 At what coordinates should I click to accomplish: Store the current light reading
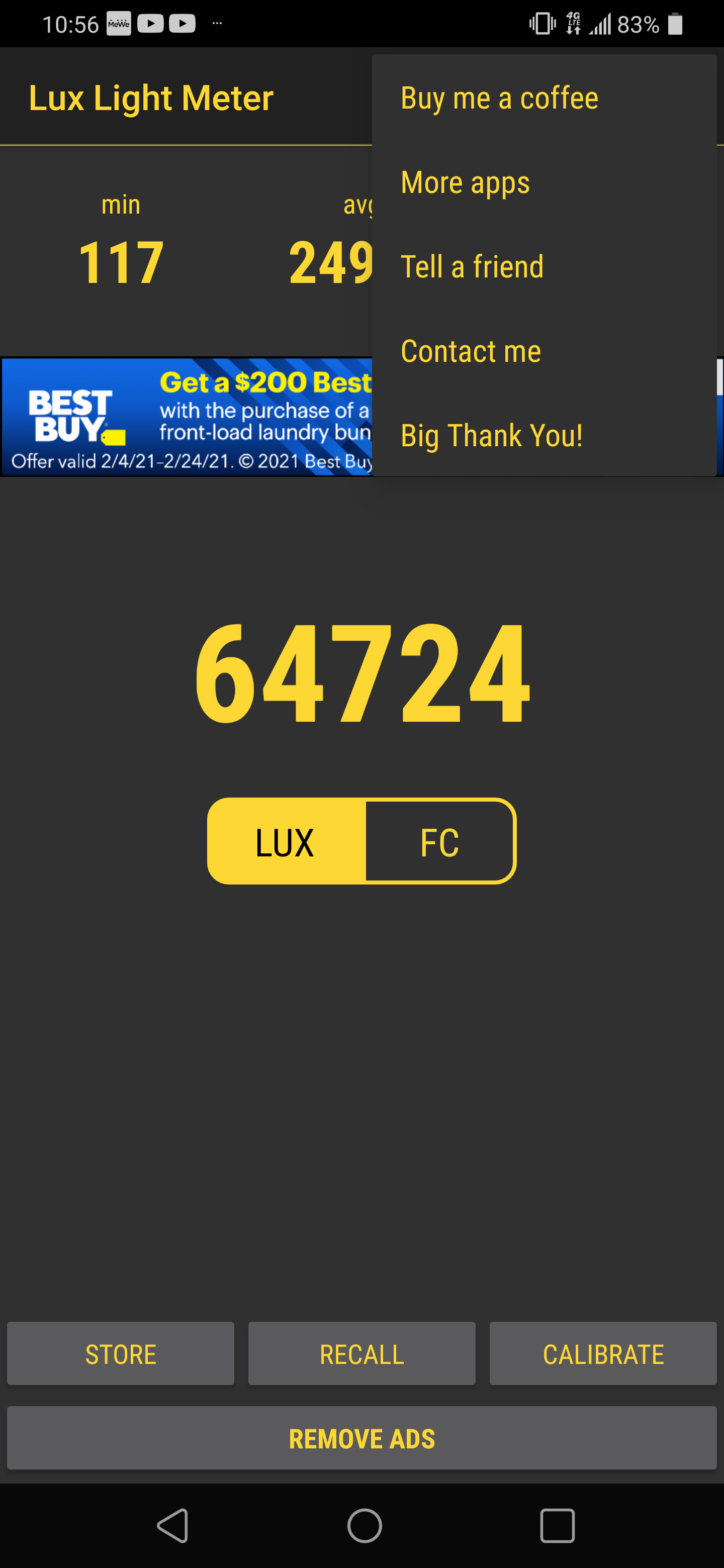coord(121,1354)
